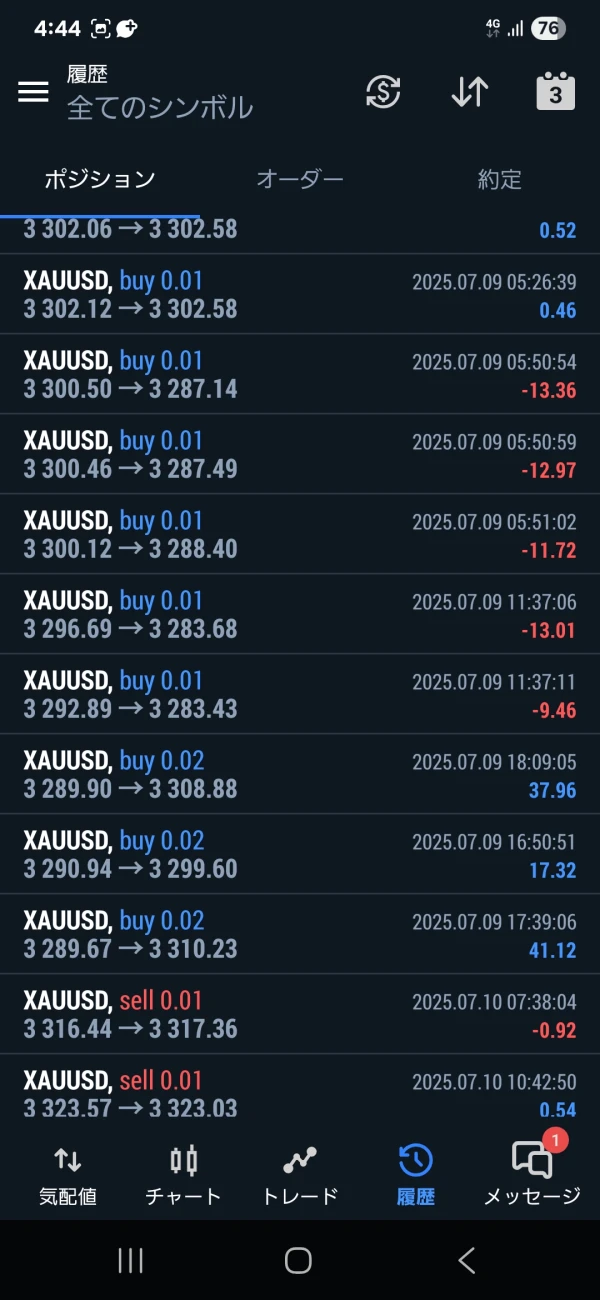Open the XAUUSD trade with -12.97 loss

point(300,454)
